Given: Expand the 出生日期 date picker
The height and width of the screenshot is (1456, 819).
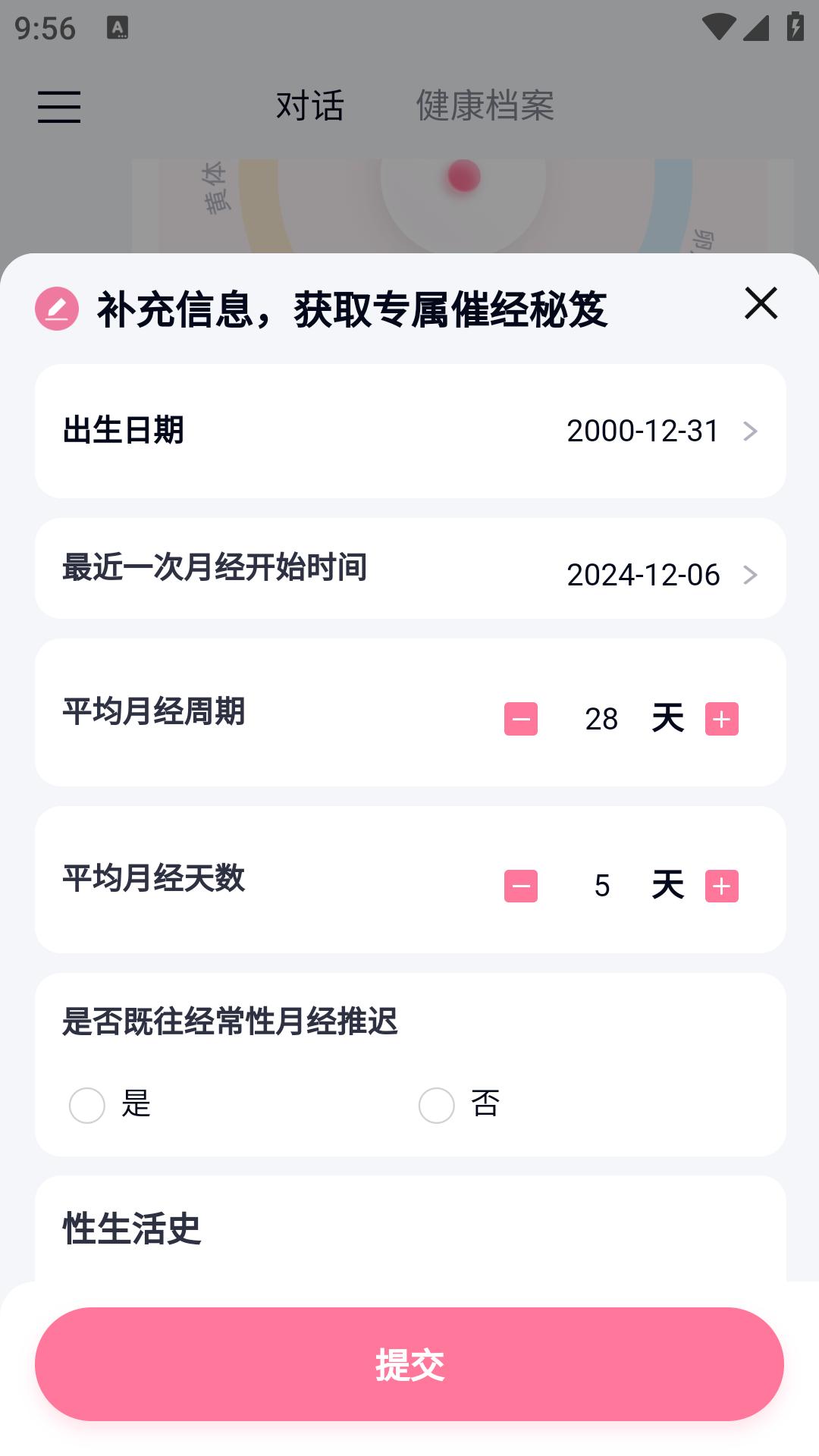Looking at the screenshot, I should click(x=409, y=431).
